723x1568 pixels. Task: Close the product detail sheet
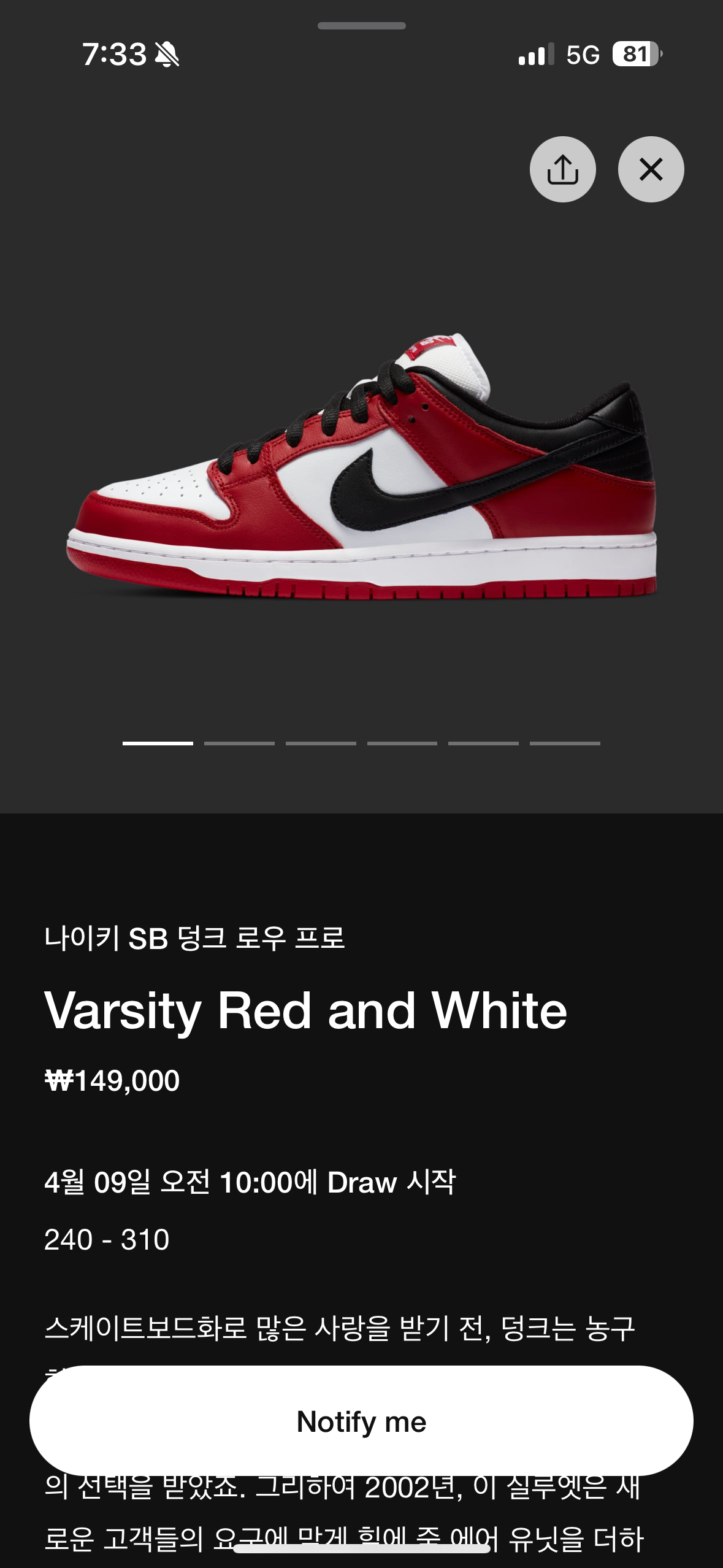pos(651,169)
